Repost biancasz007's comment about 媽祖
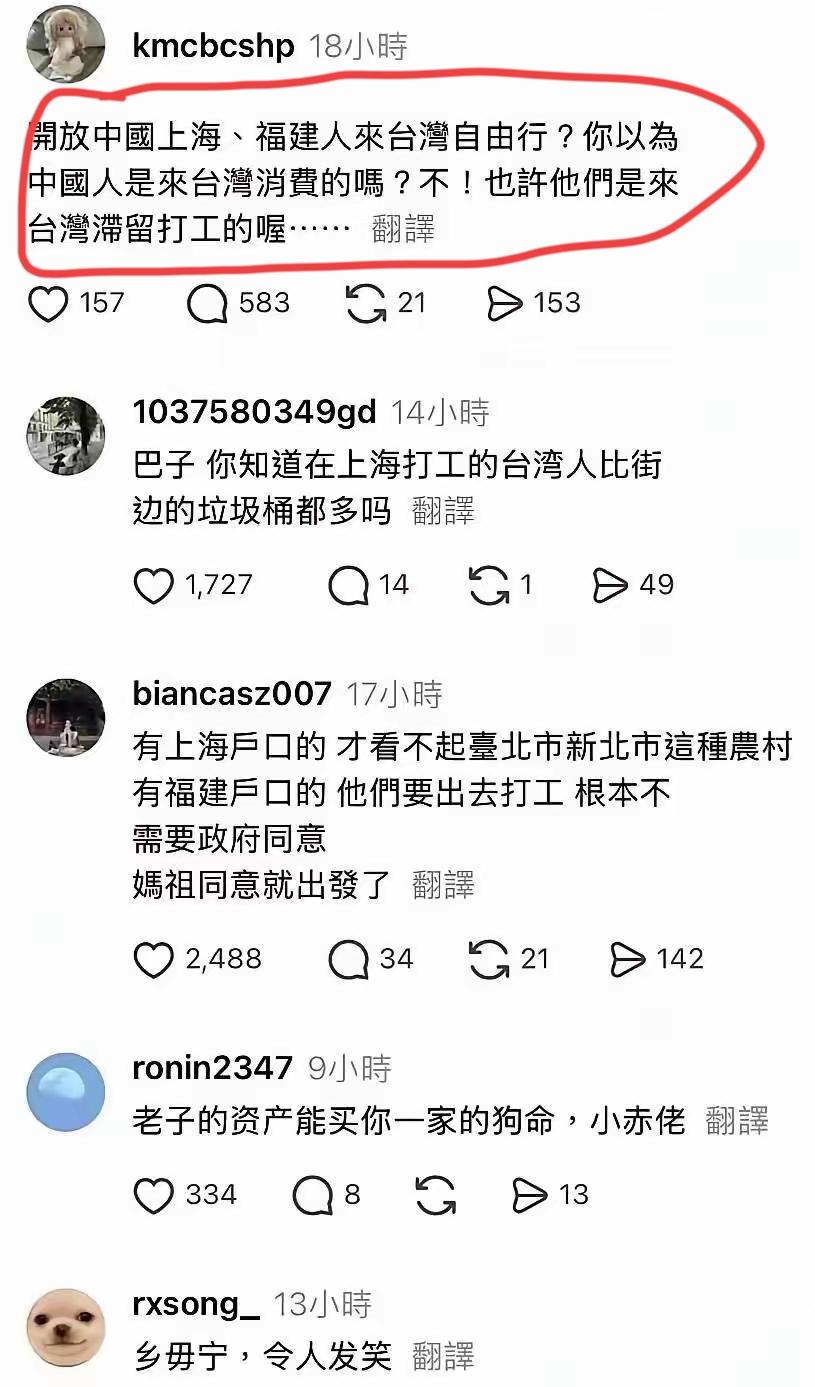 point(490,959)
